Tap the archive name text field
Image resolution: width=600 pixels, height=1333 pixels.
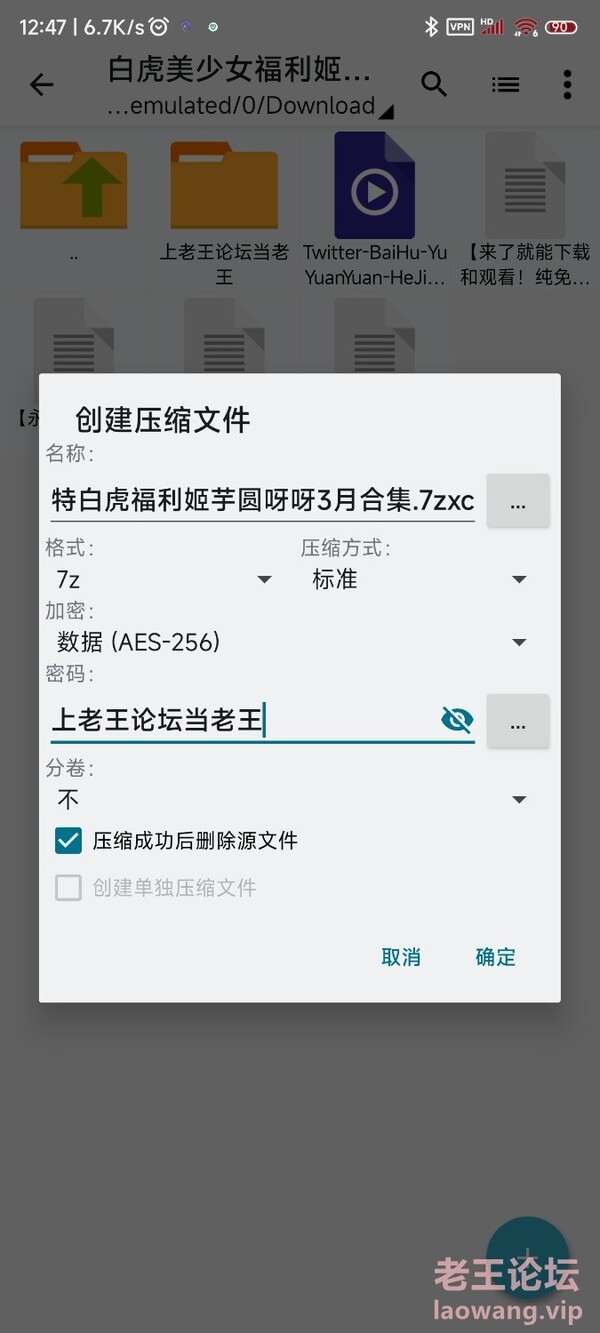coord(262,500)
